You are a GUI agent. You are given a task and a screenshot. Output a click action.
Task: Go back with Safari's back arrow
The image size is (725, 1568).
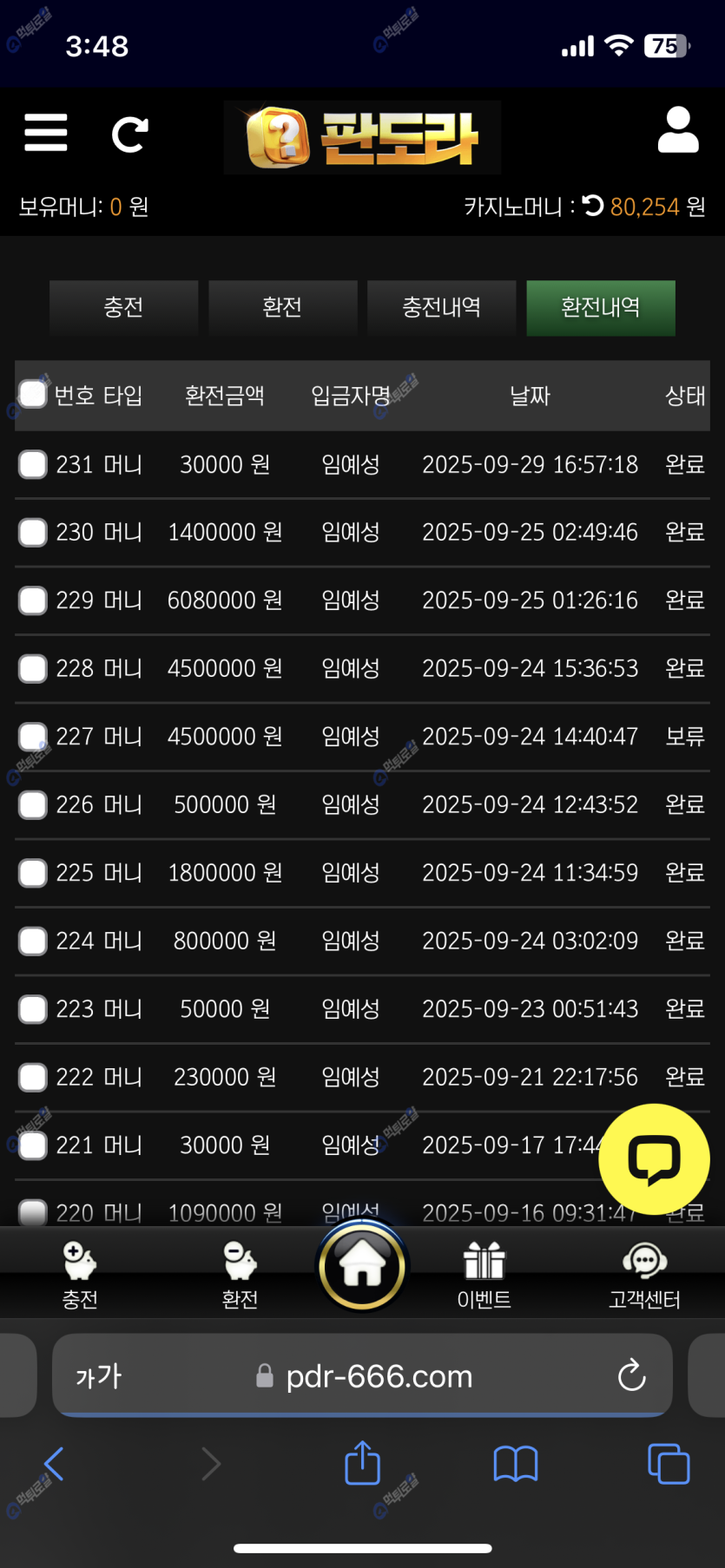tap(54, 1464)
